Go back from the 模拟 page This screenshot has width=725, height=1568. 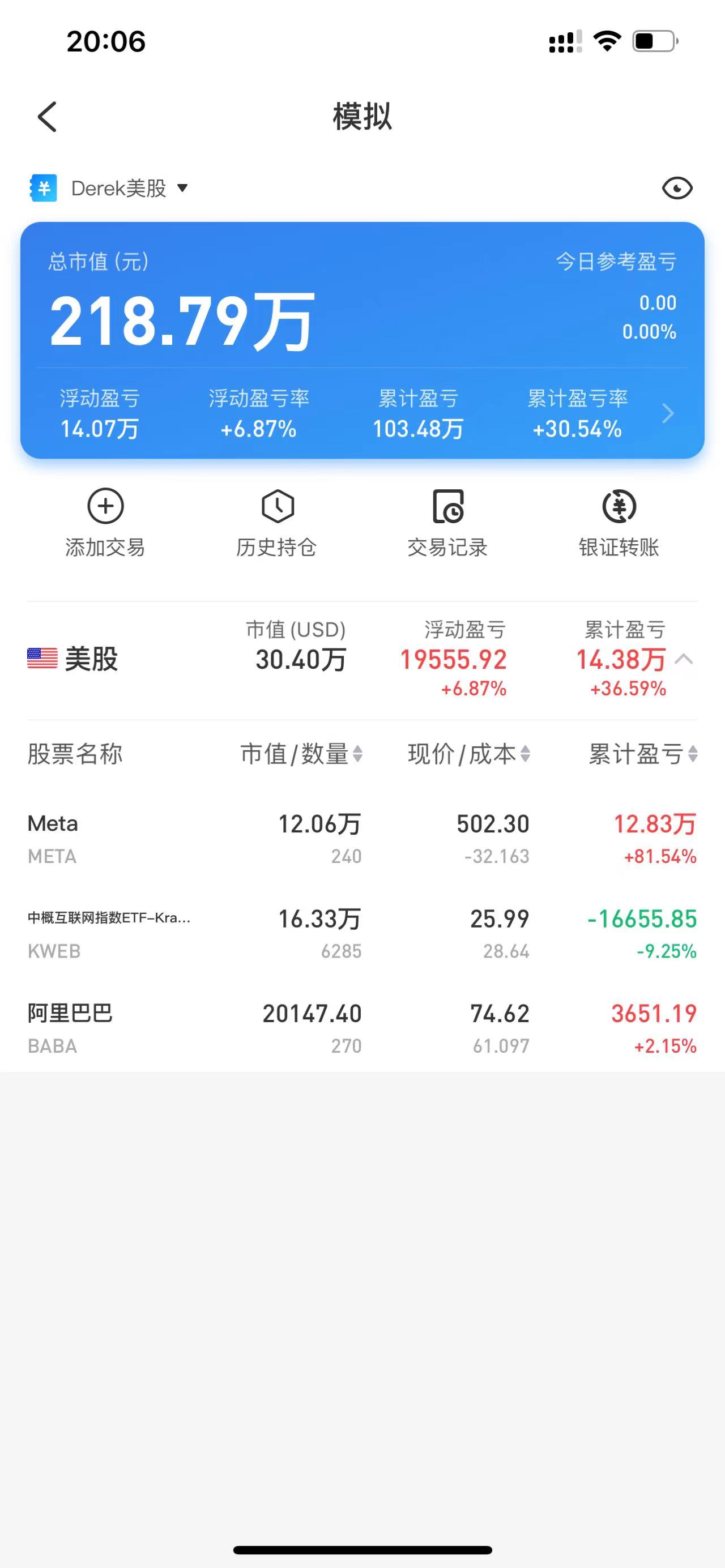[47, 116]
